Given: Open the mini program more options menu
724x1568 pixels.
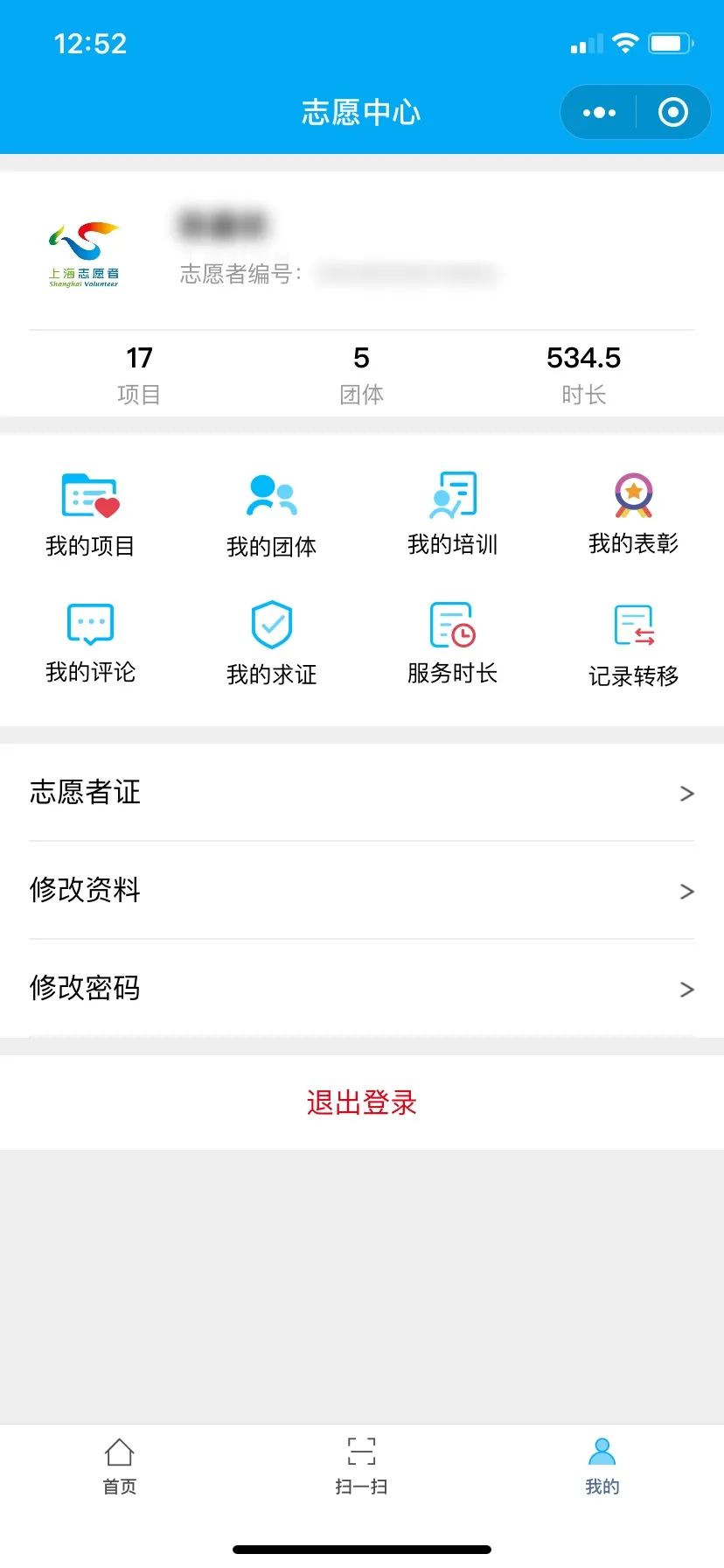Looking at the screenshot, I should (x=599, y=112).
